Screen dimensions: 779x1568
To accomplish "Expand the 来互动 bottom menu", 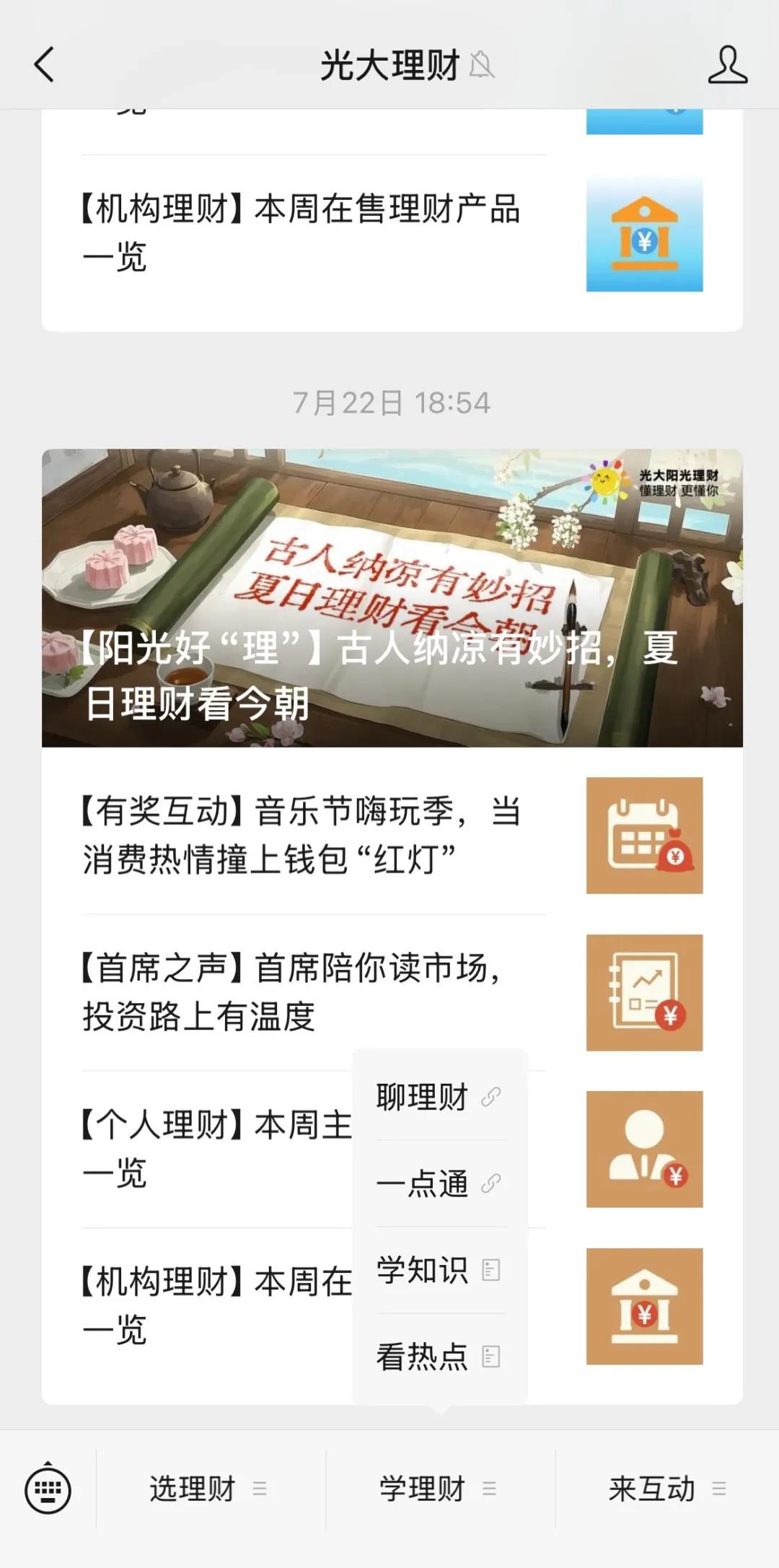I will [x=668, y=1489].
